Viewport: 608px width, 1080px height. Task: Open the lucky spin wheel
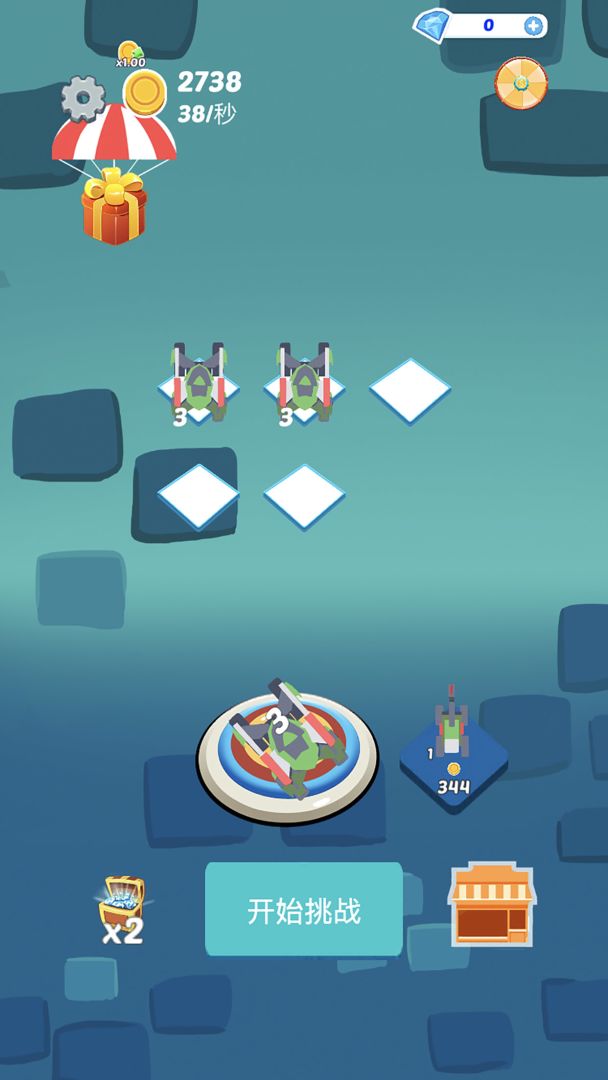[x=521, y=84]
